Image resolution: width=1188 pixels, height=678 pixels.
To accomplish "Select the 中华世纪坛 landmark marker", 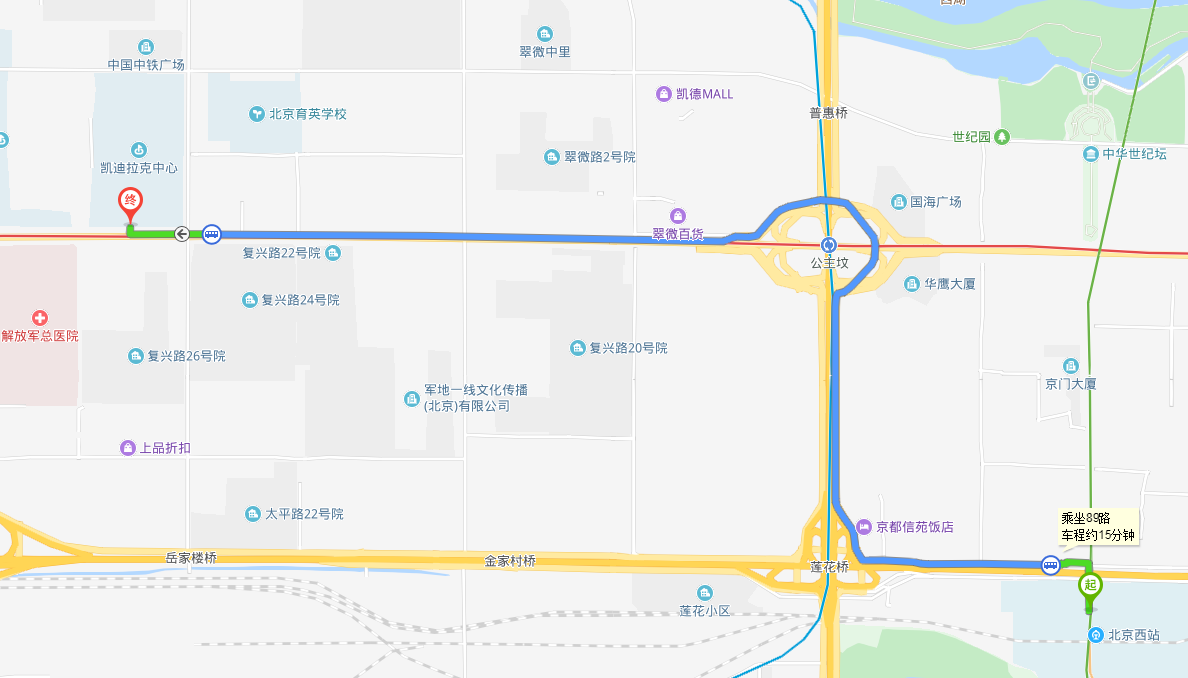I will pos(1090,154).
